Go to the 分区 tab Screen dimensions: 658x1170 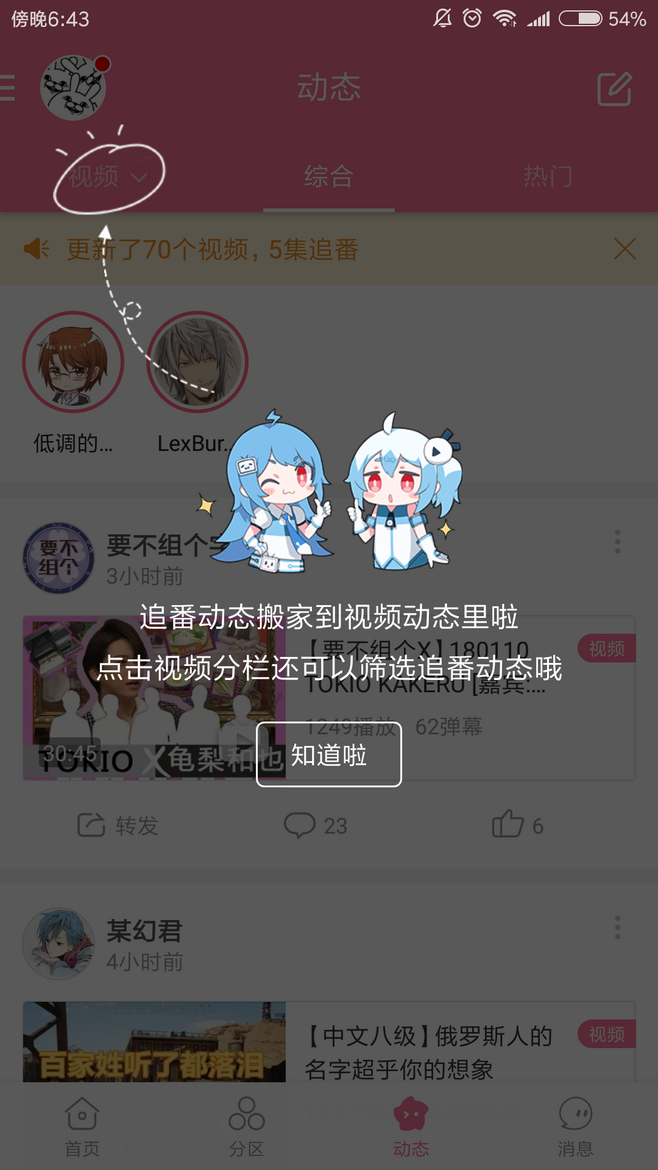click(x=246, y=1126)
